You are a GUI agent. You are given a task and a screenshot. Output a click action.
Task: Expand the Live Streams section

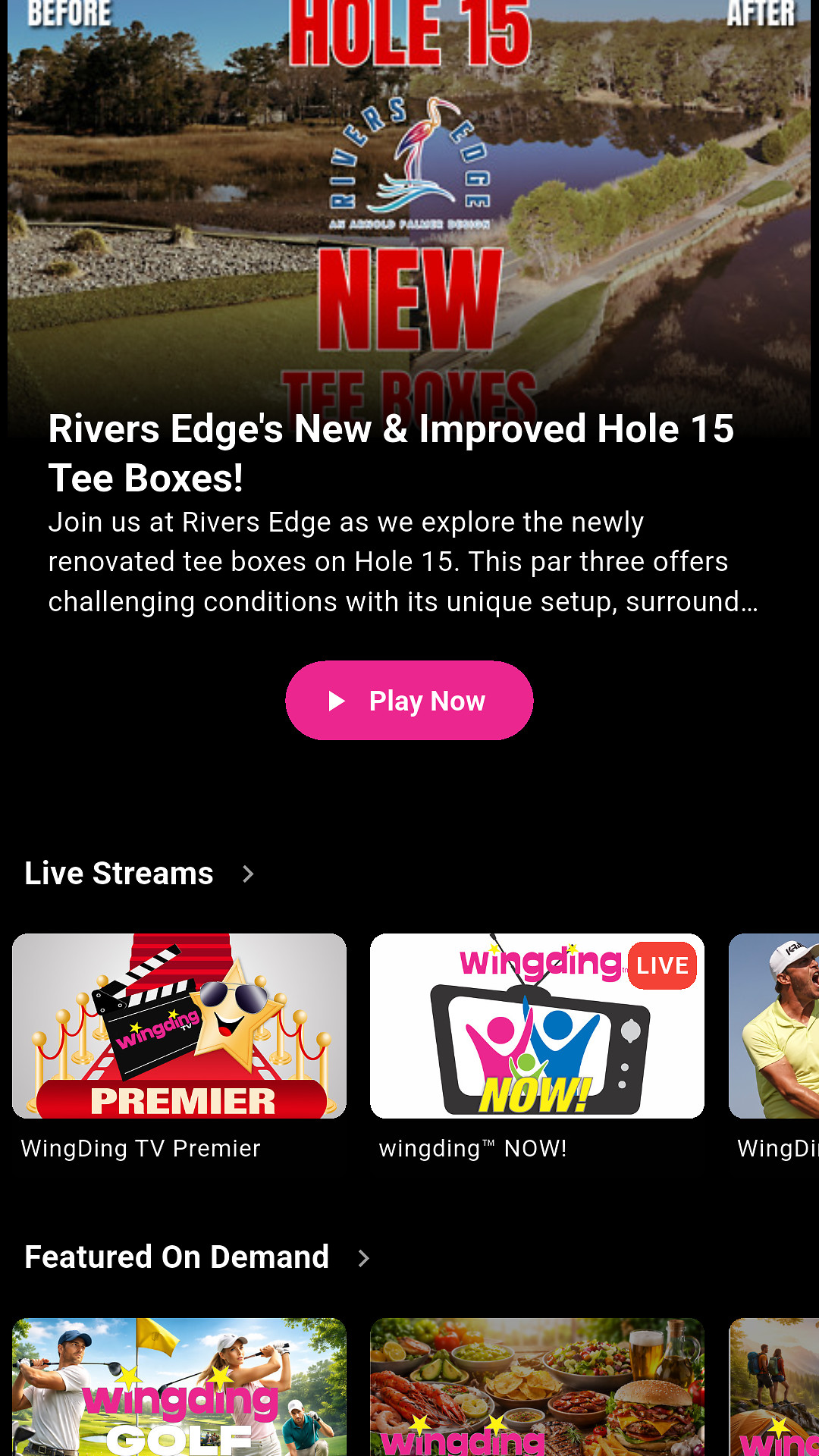pos(248,874)
